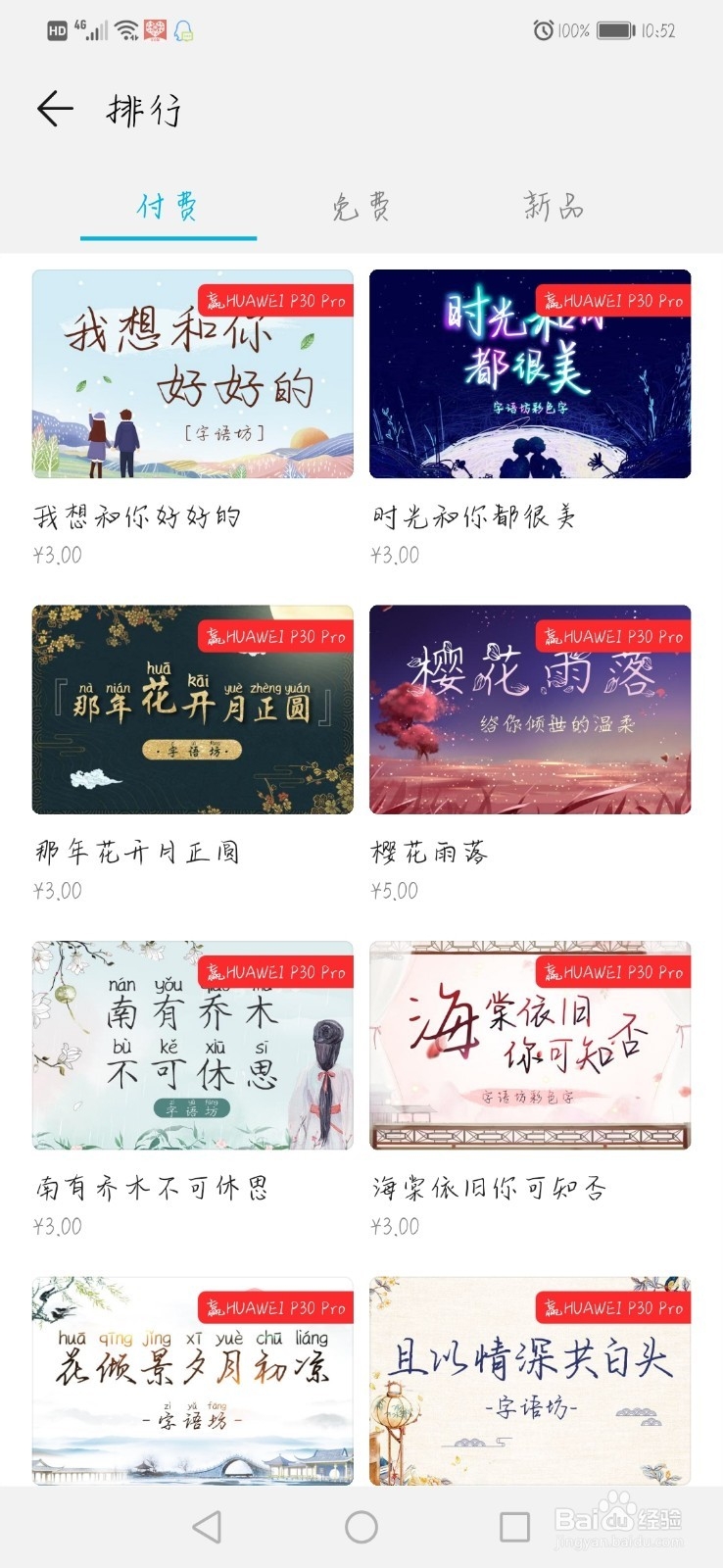Open the recent apps view
The width and height of the screenshot is (723, 1568).
click(514, 1526)
